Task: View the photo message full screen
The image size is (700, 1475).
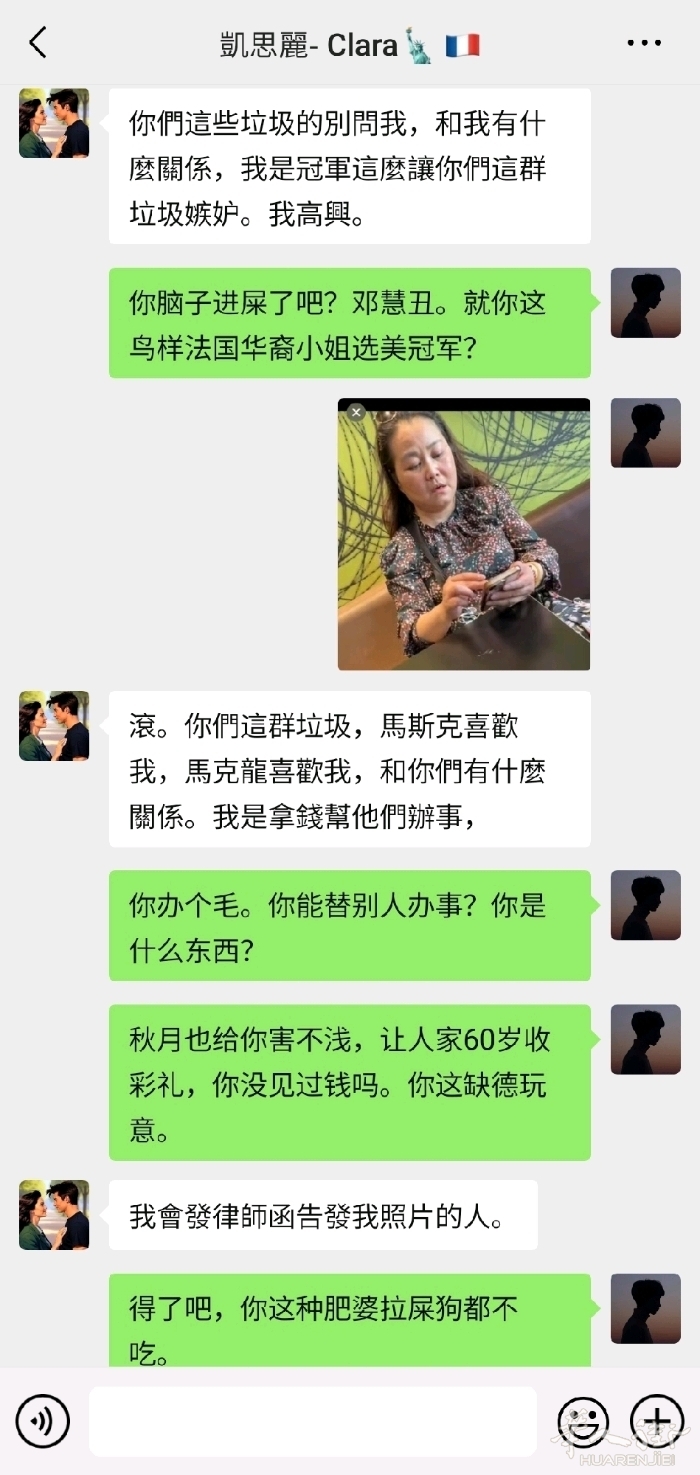Action: [464, 534]
